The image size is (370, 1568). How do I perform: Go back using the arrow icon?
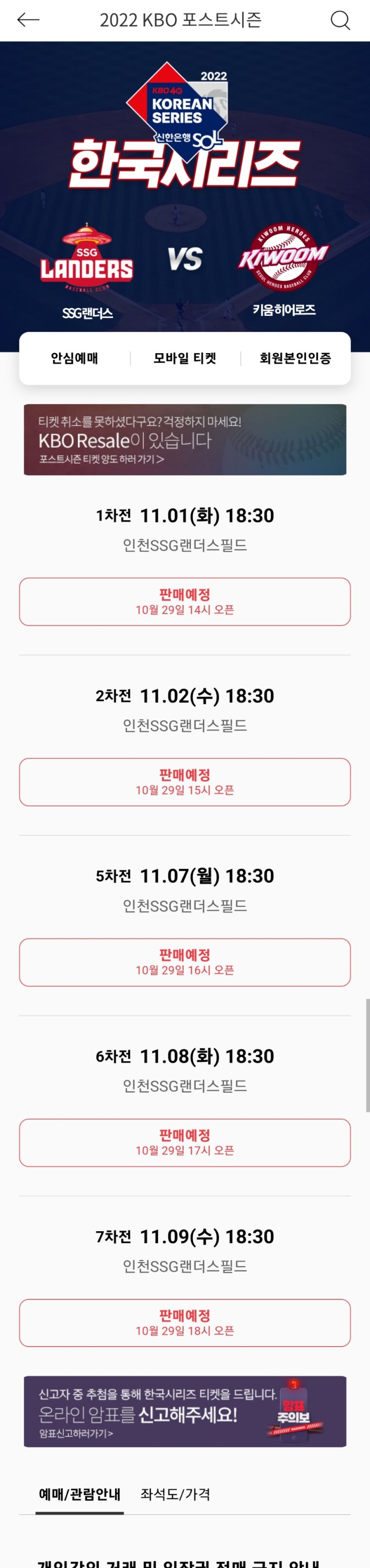28,20
